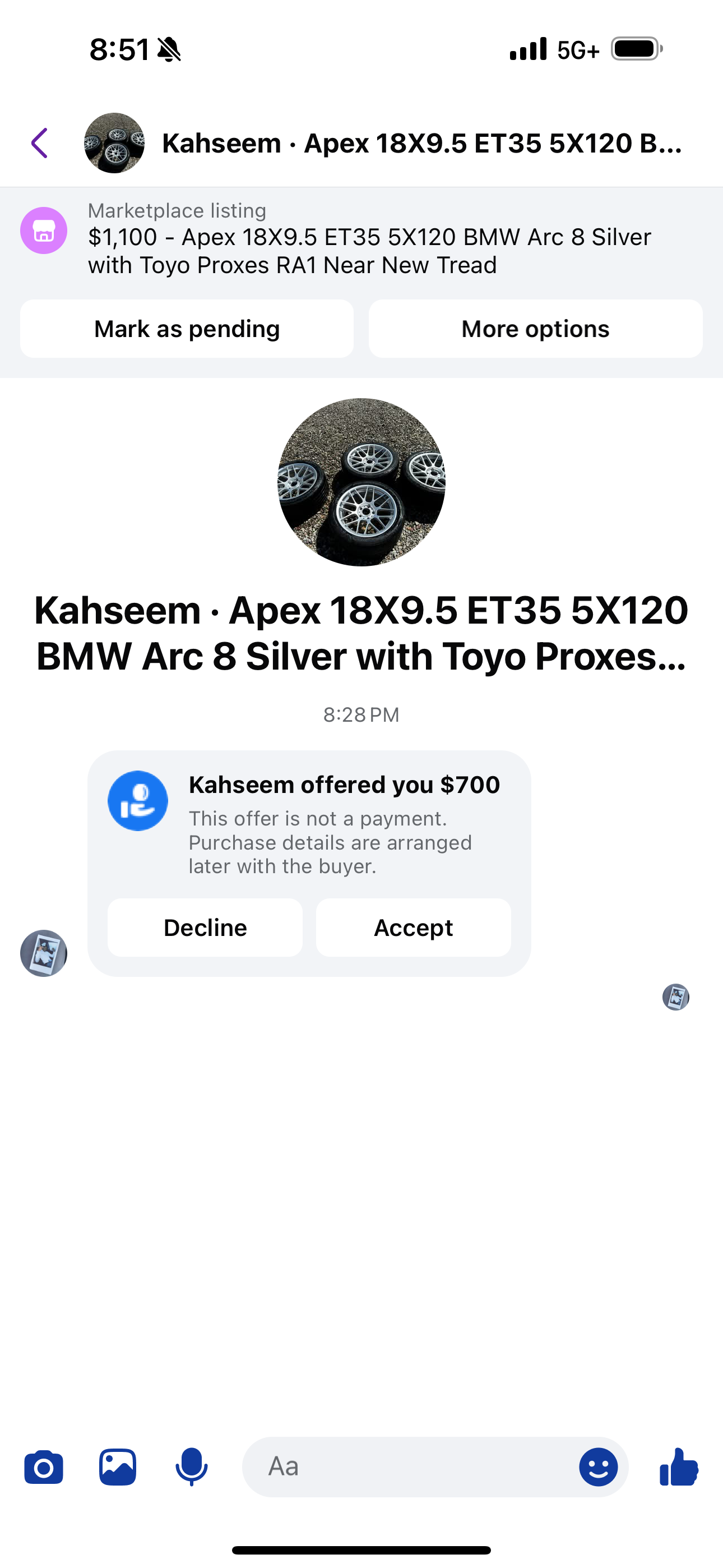Image resolution: width=723 pixels, height=1568 pixels.
Task: Click the blue offer payment hand icon
Action: [x=137, y=801]
